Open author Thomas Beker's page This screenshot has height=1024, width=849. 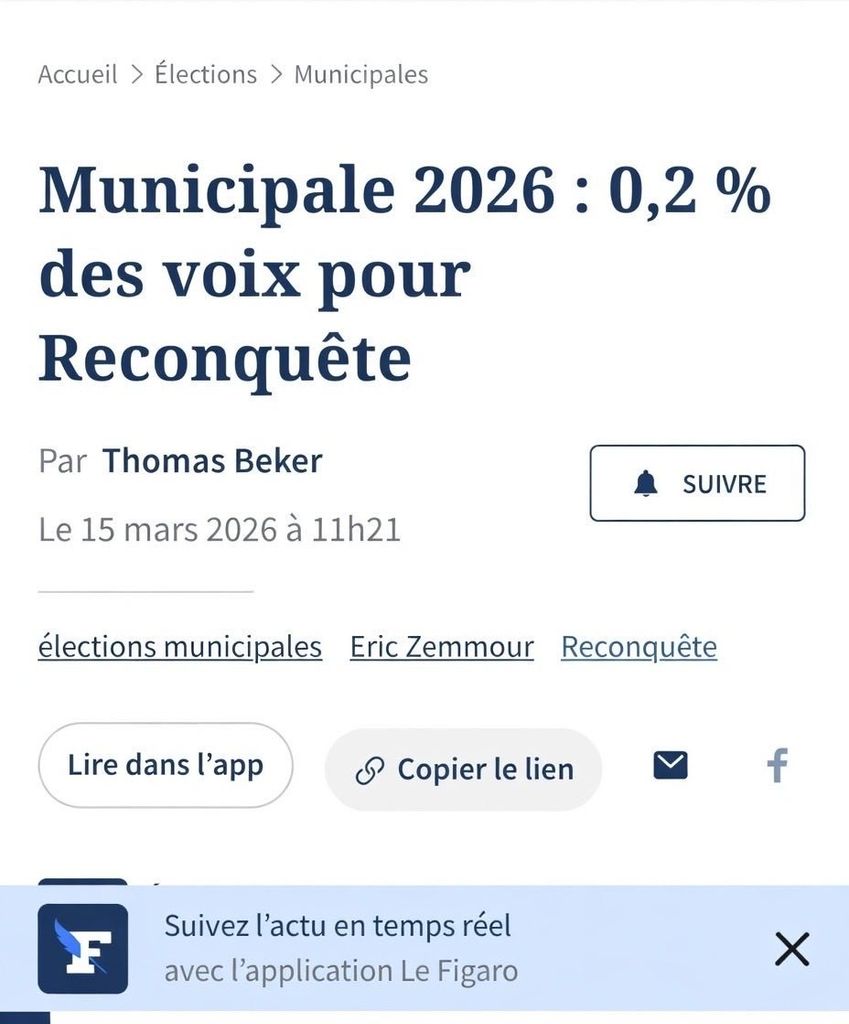212,461
